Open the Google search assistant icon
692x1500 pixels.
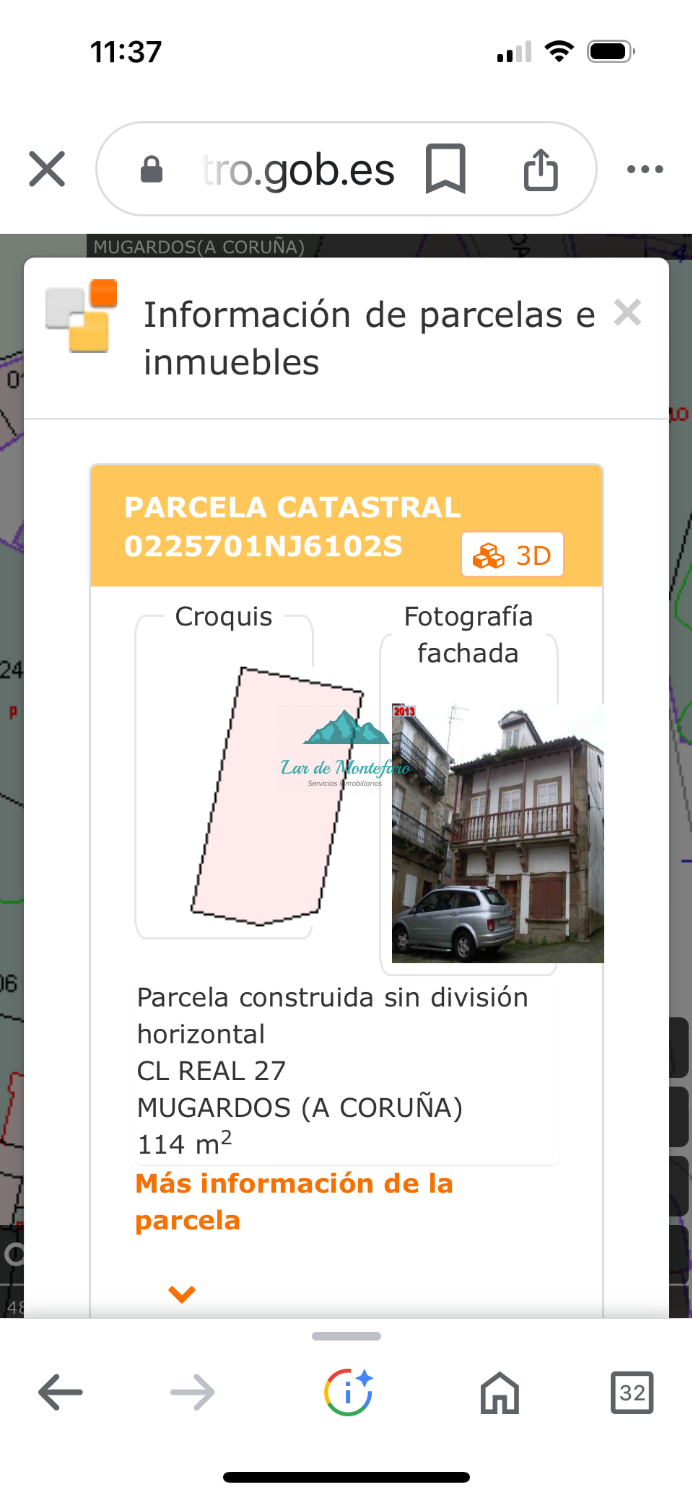[x=348, y=1392]
